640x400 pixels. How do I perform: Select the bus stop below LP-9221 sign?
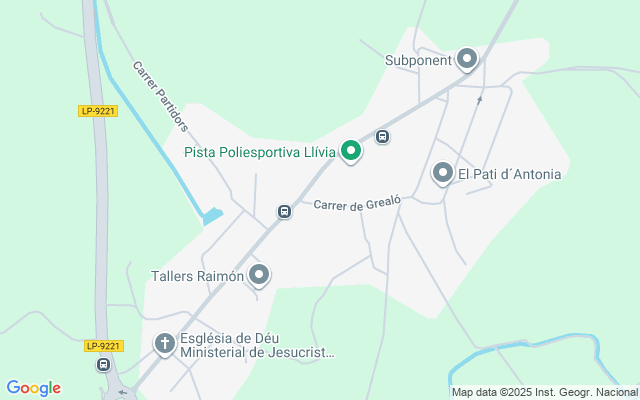pos(104,364)
